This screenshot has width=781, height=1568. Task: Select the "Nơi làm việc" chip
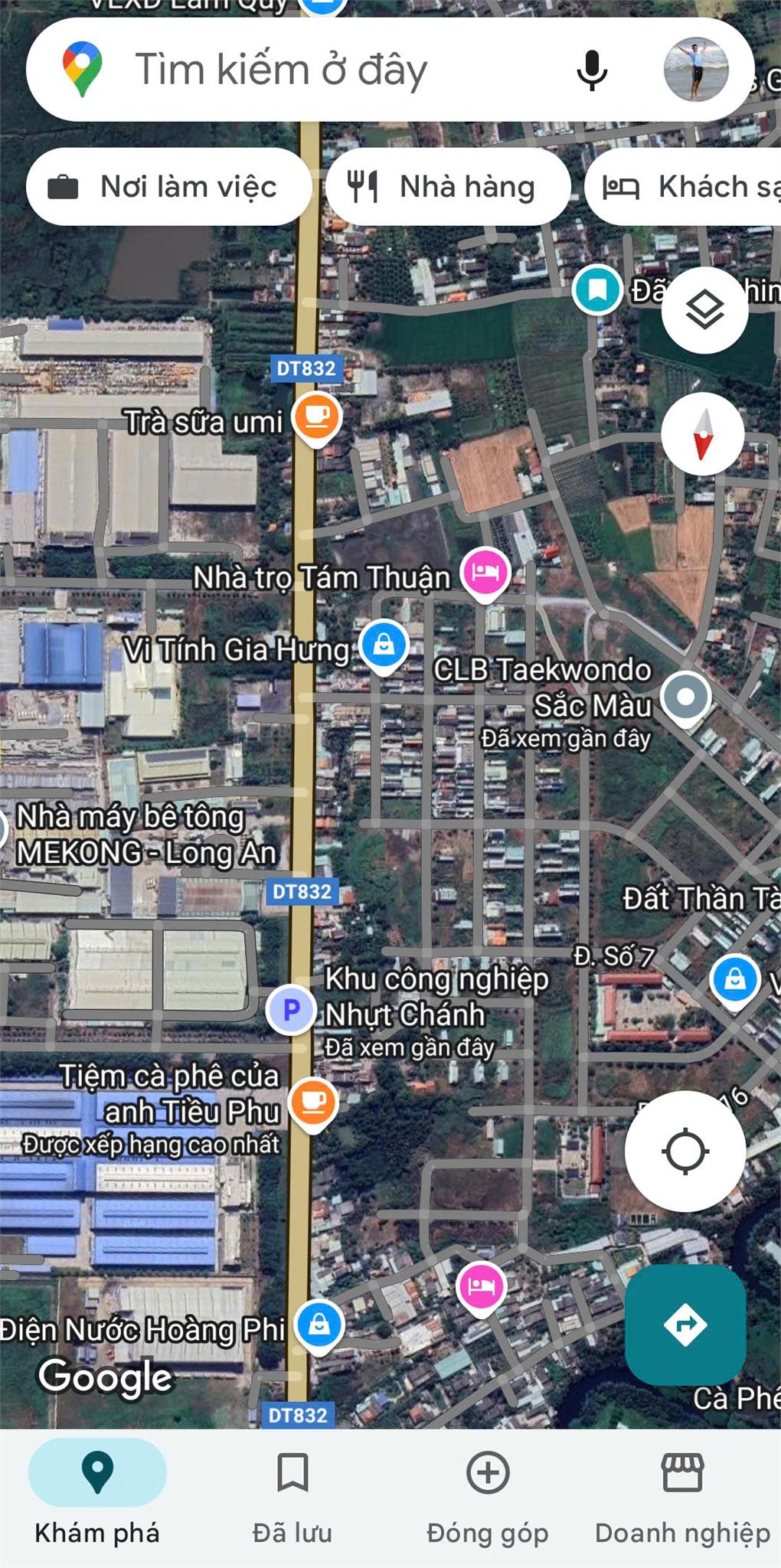point(169,187)
